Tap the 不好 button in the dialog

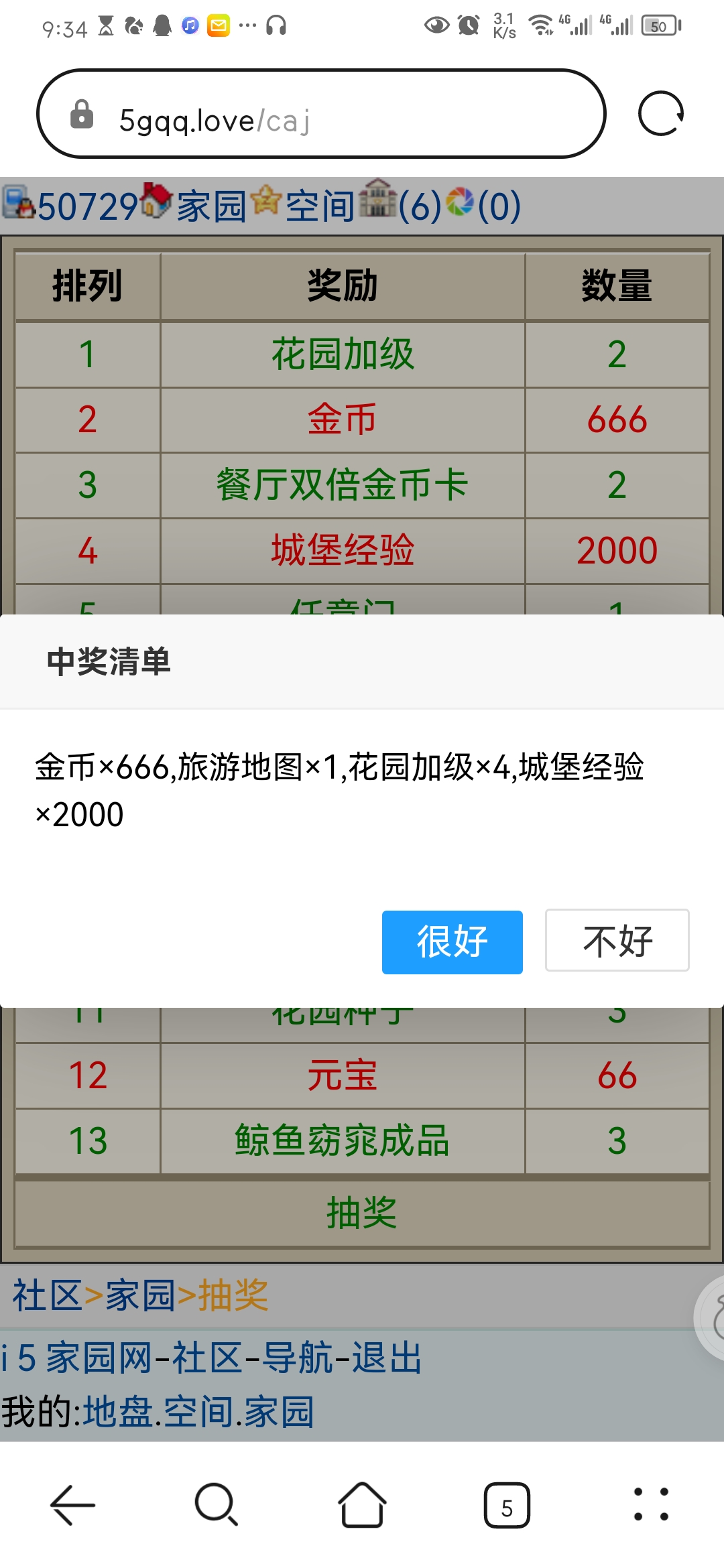pyautogui.click(x=617, y=941)
